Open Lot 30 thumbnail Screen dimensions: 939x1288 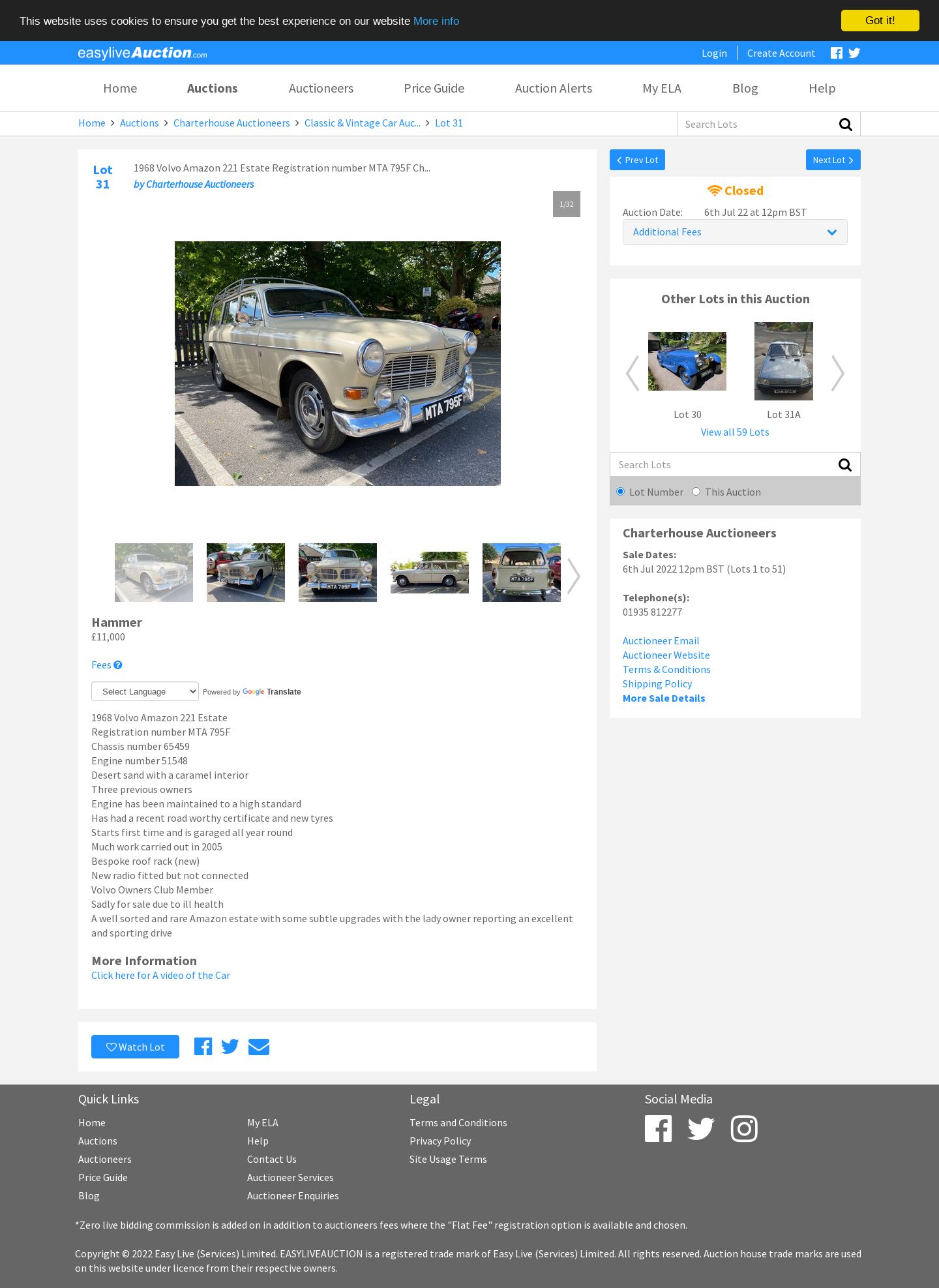pyautogui.click(x=687, y=361)
